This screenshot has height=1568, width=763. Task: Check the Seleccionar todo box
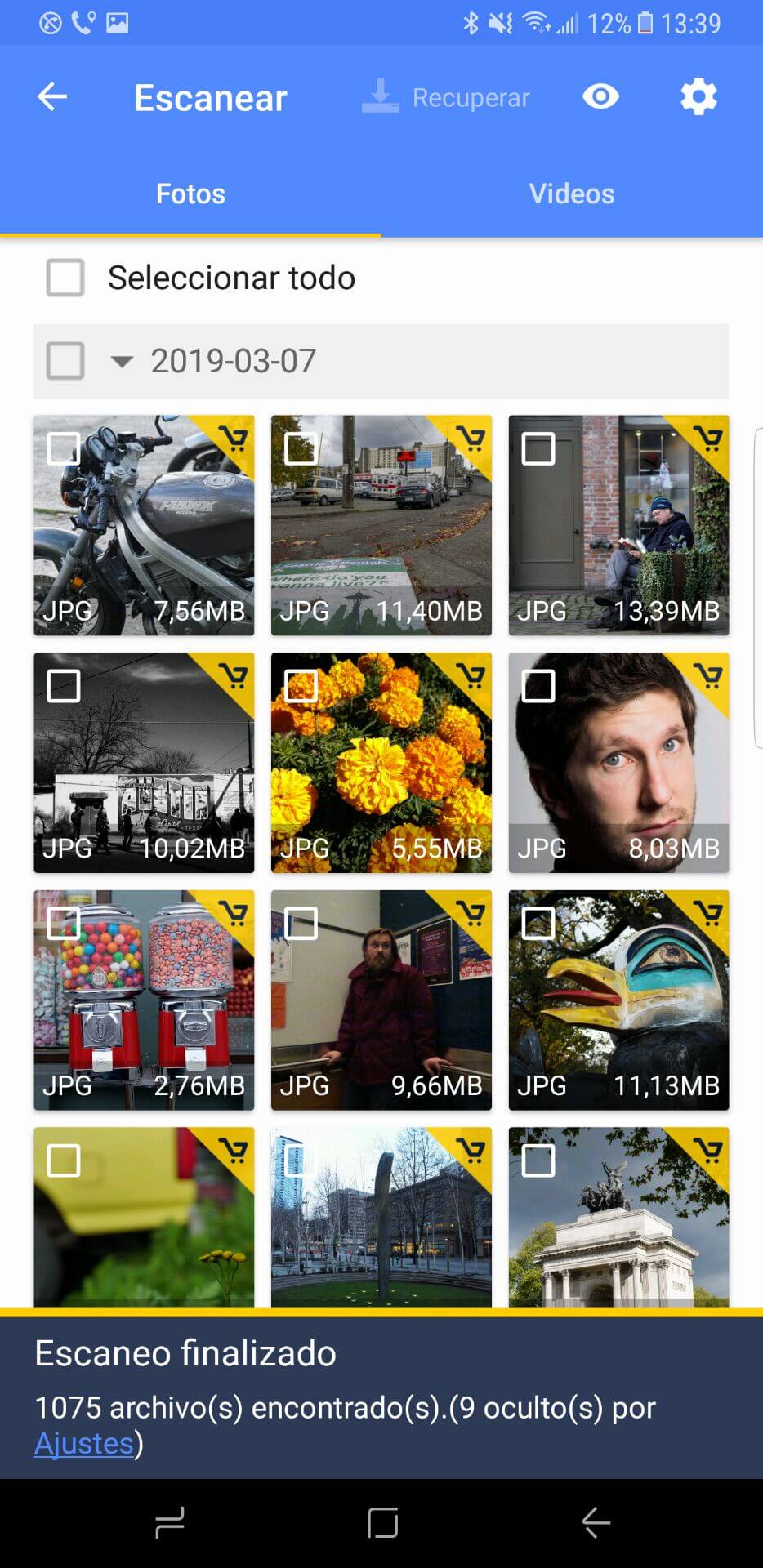click(65, 278)
